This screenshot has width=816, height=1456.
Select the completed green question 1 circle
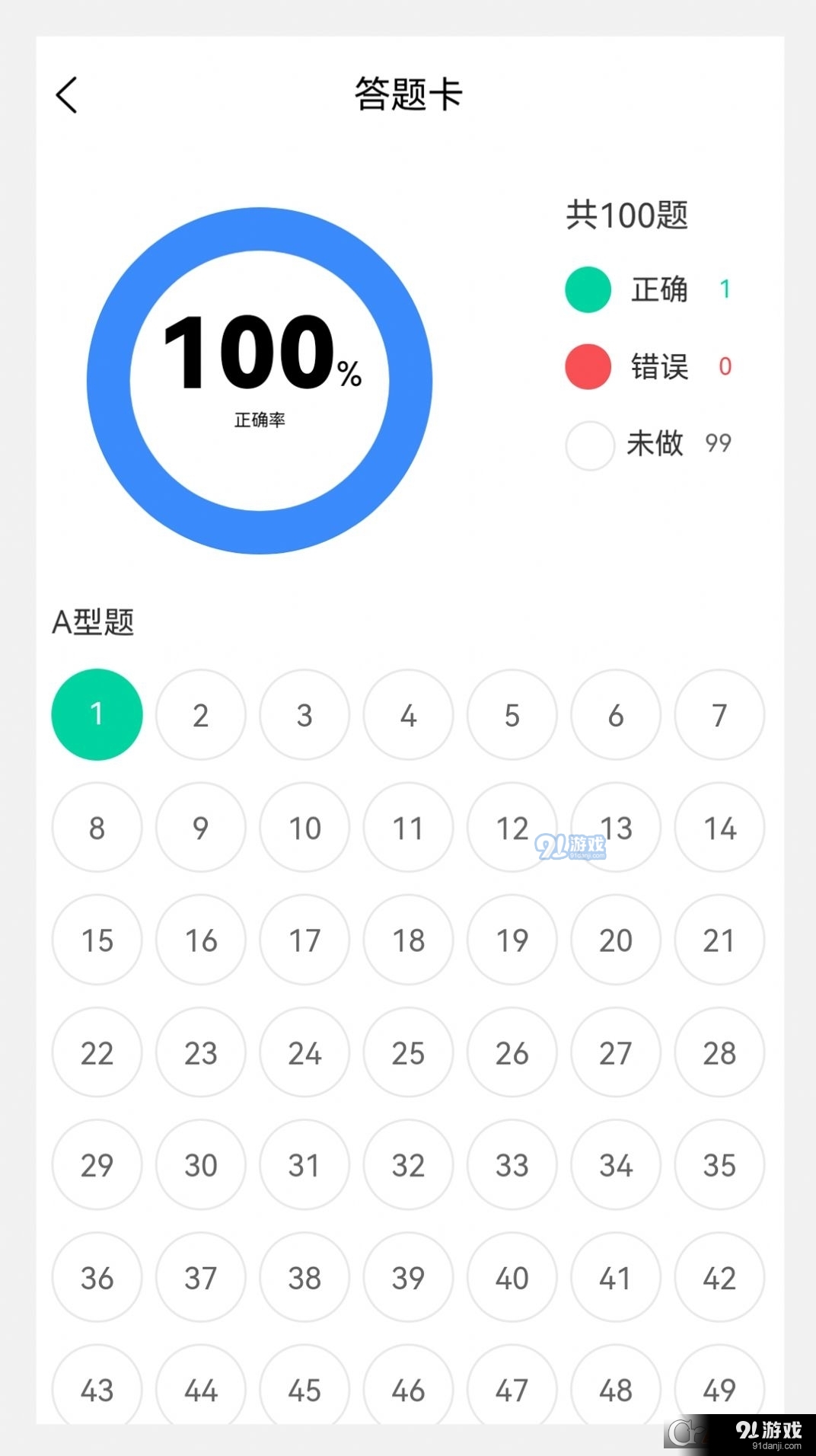click(96, 714)
